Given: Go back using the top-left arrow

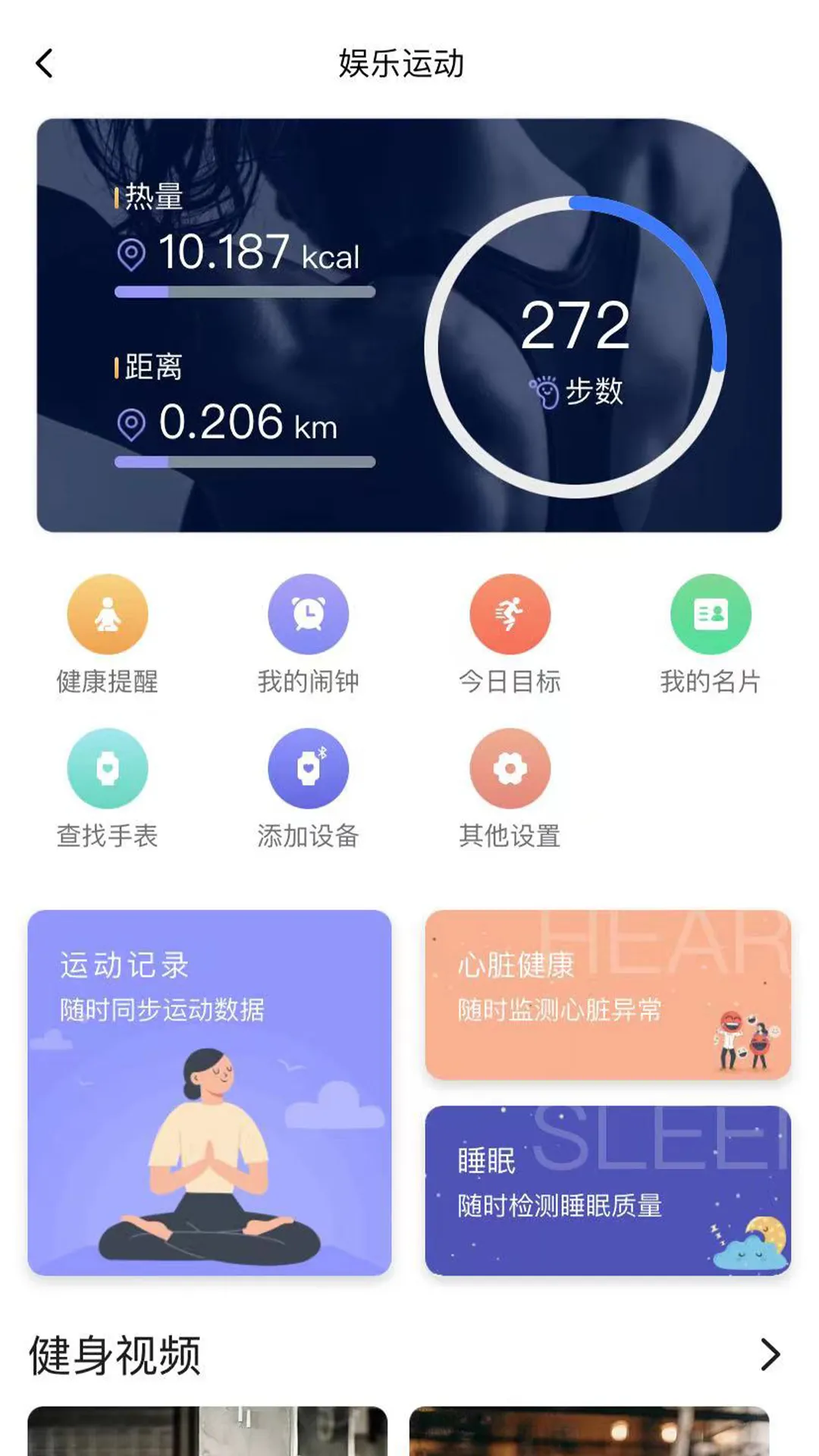Looking at the screenshot, I should click(x=45, y=64).
